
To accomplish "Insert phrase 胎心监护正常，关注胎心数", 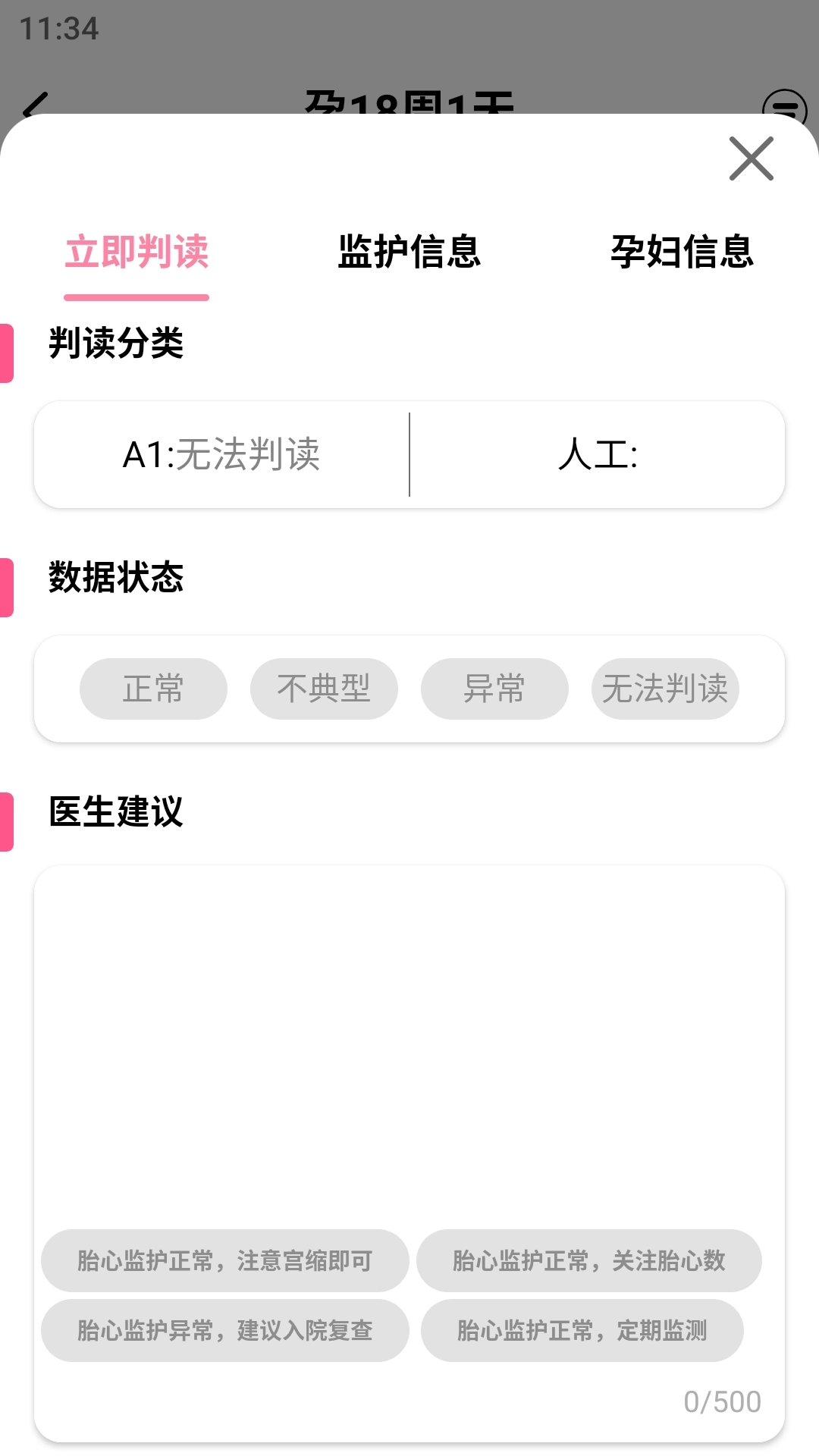I will (590, 1260).
